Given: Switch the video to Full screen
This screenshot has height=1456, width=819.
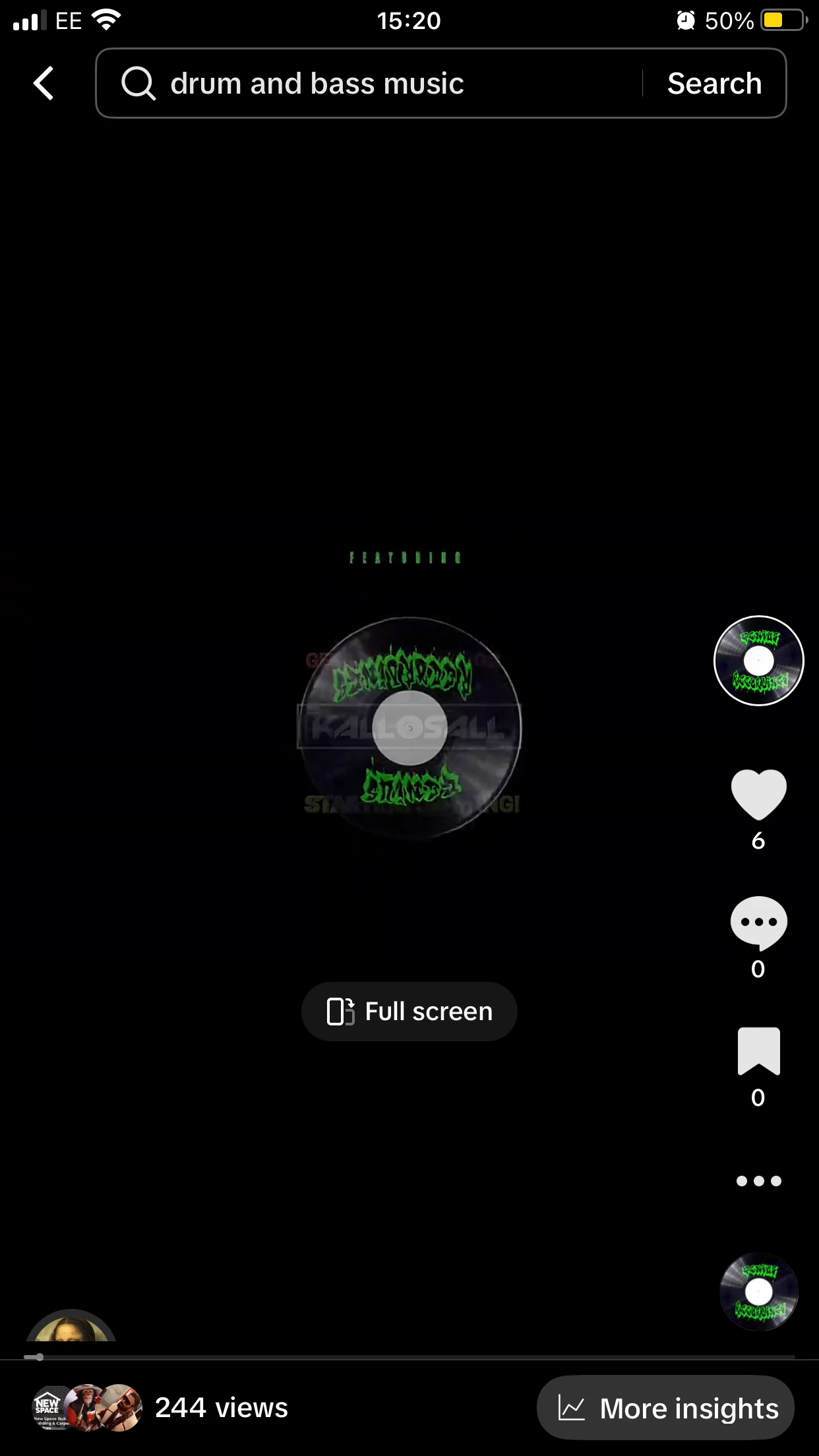Looking at the screenshot, I should (x=409, y=1012).
